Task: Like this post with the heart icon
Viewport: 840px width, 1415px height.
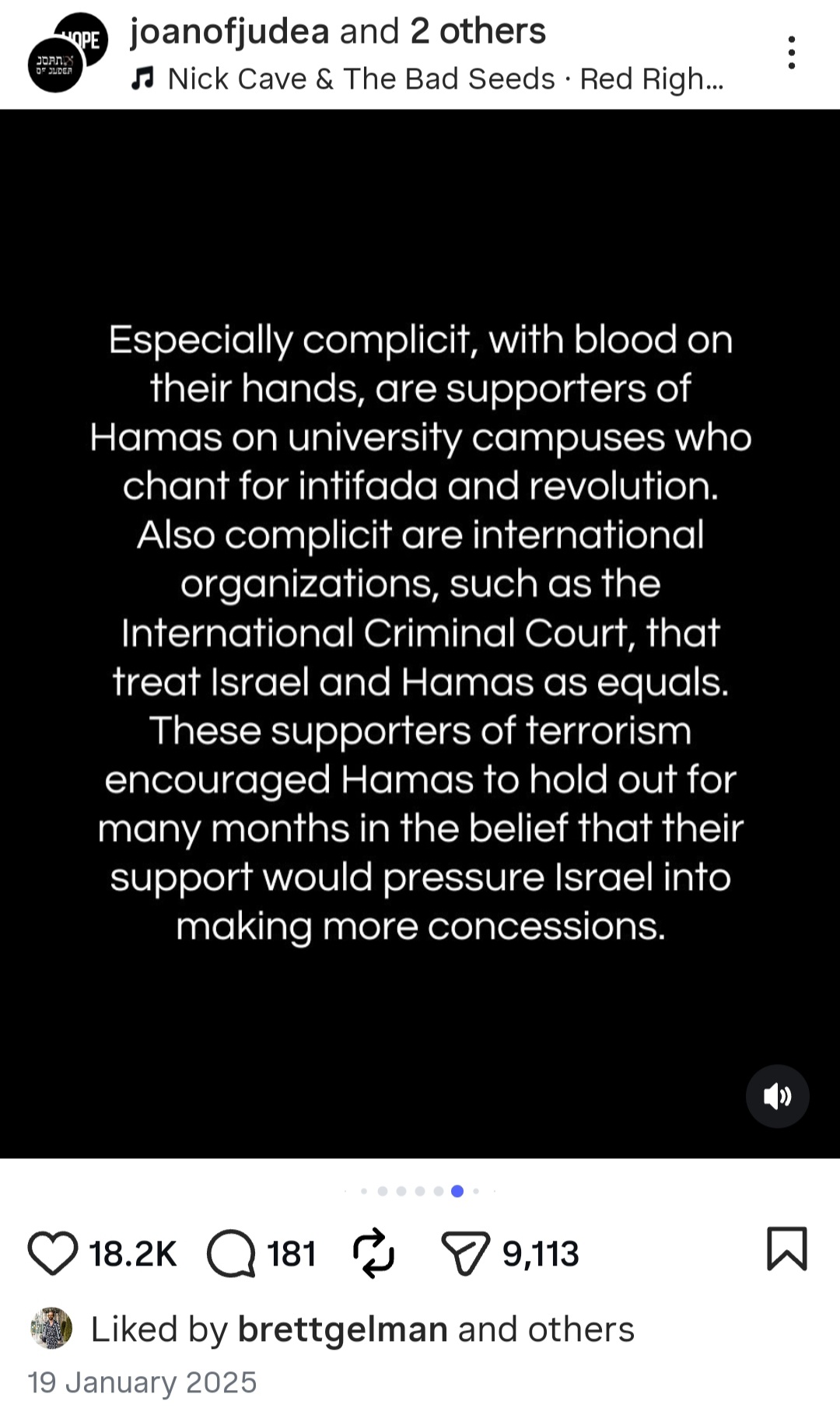Action: [x=53, y=1253]
